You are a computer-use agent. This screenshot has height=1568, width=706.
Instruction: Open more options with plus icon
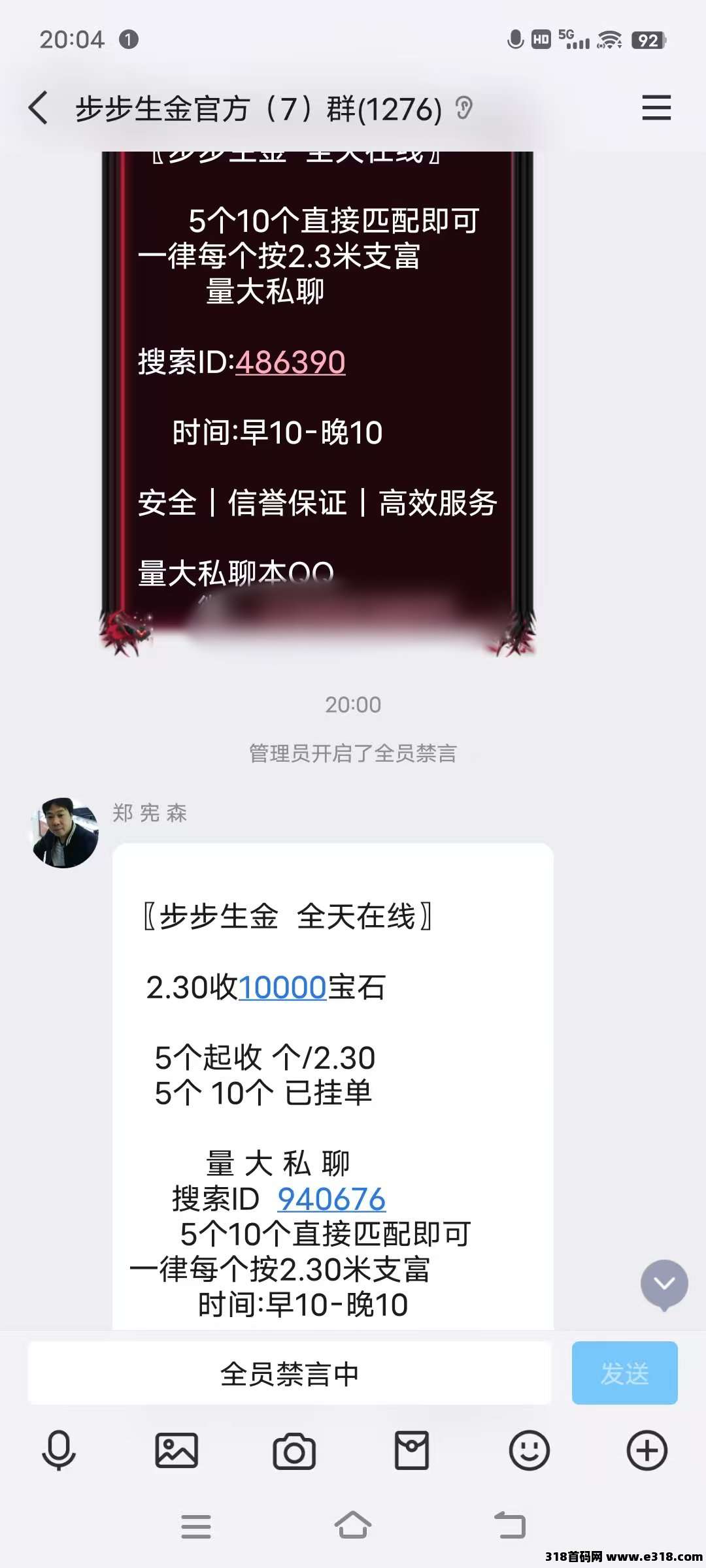(x=647, y=1450)
